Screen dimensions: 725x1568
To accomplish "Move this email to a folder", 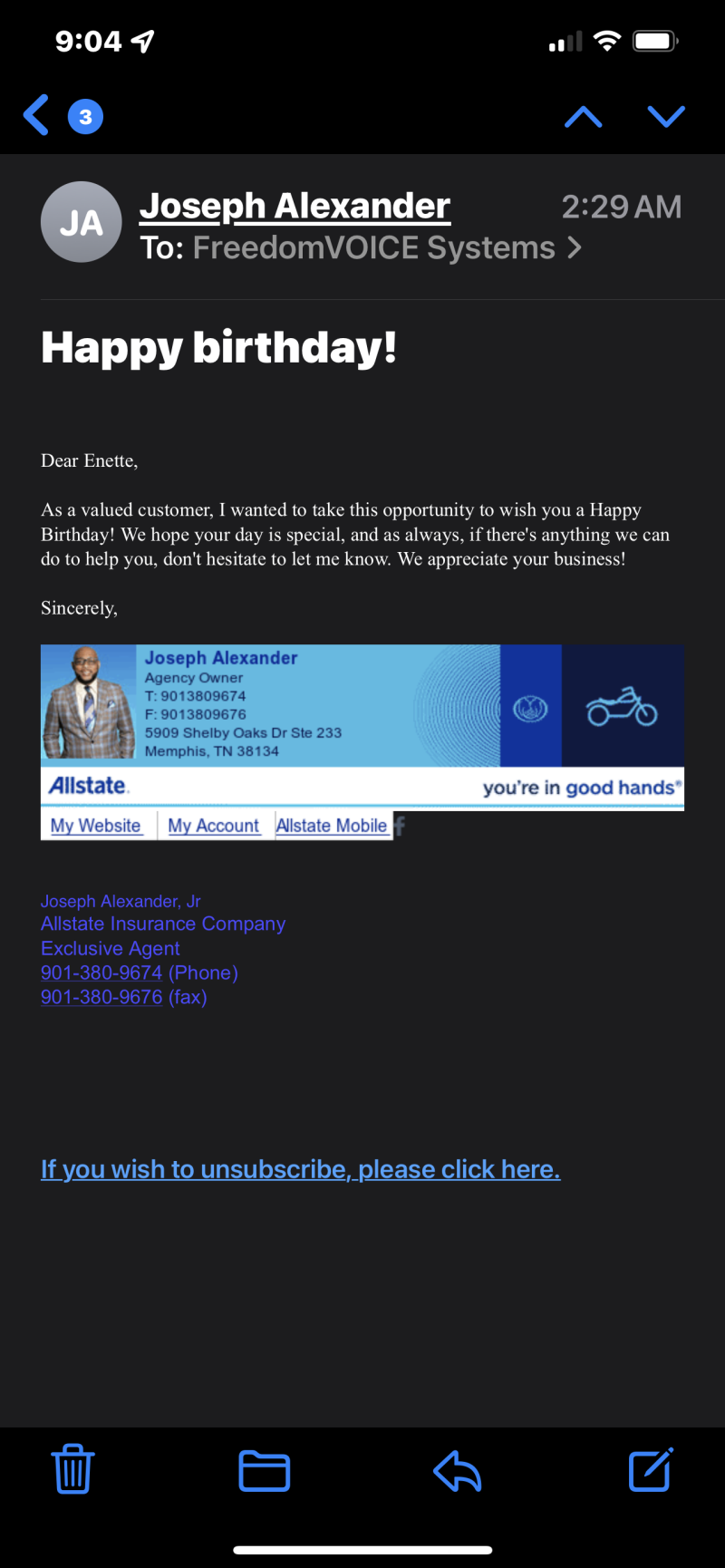I will (x=264, y=1470).
